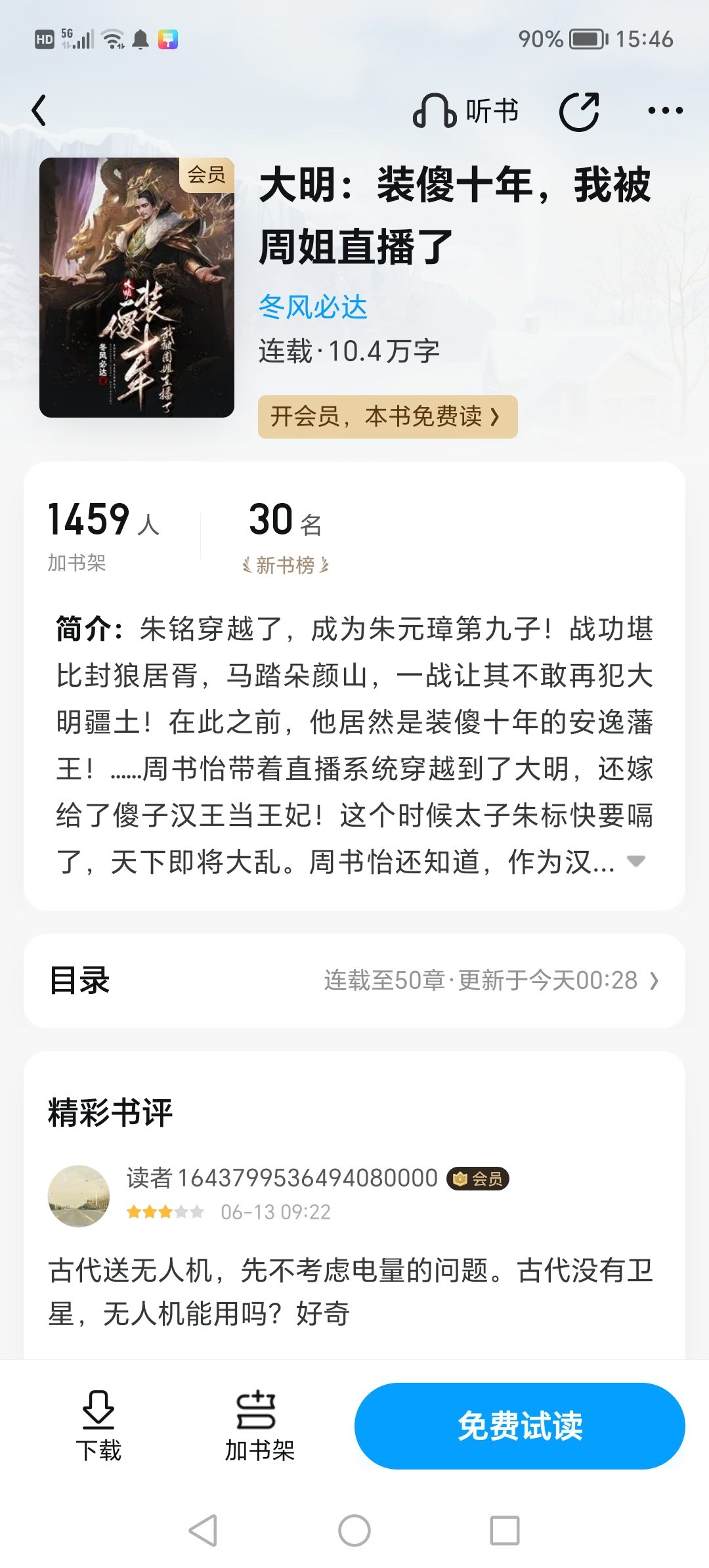Start listening with 听书
The width and height of the screenshot is (709, 1568).
(466, 110)
